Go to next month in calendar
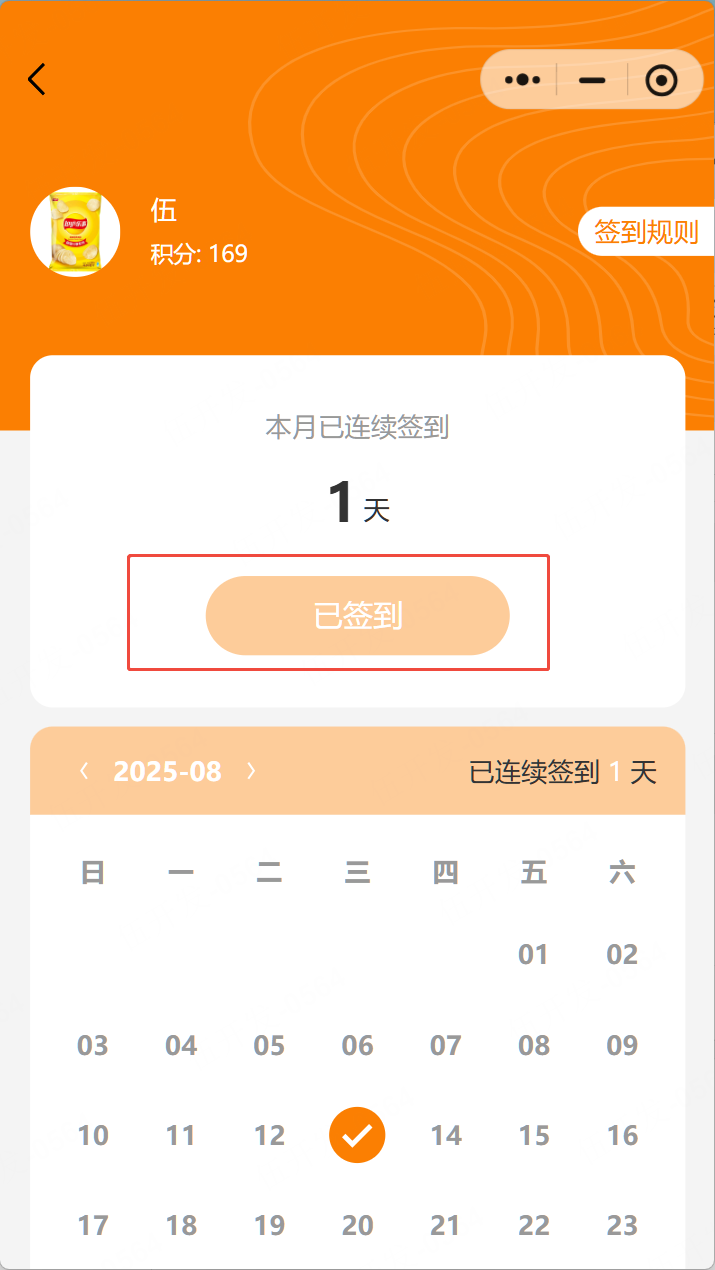This screenshot has width=715, height=1270. click(251, 771)
